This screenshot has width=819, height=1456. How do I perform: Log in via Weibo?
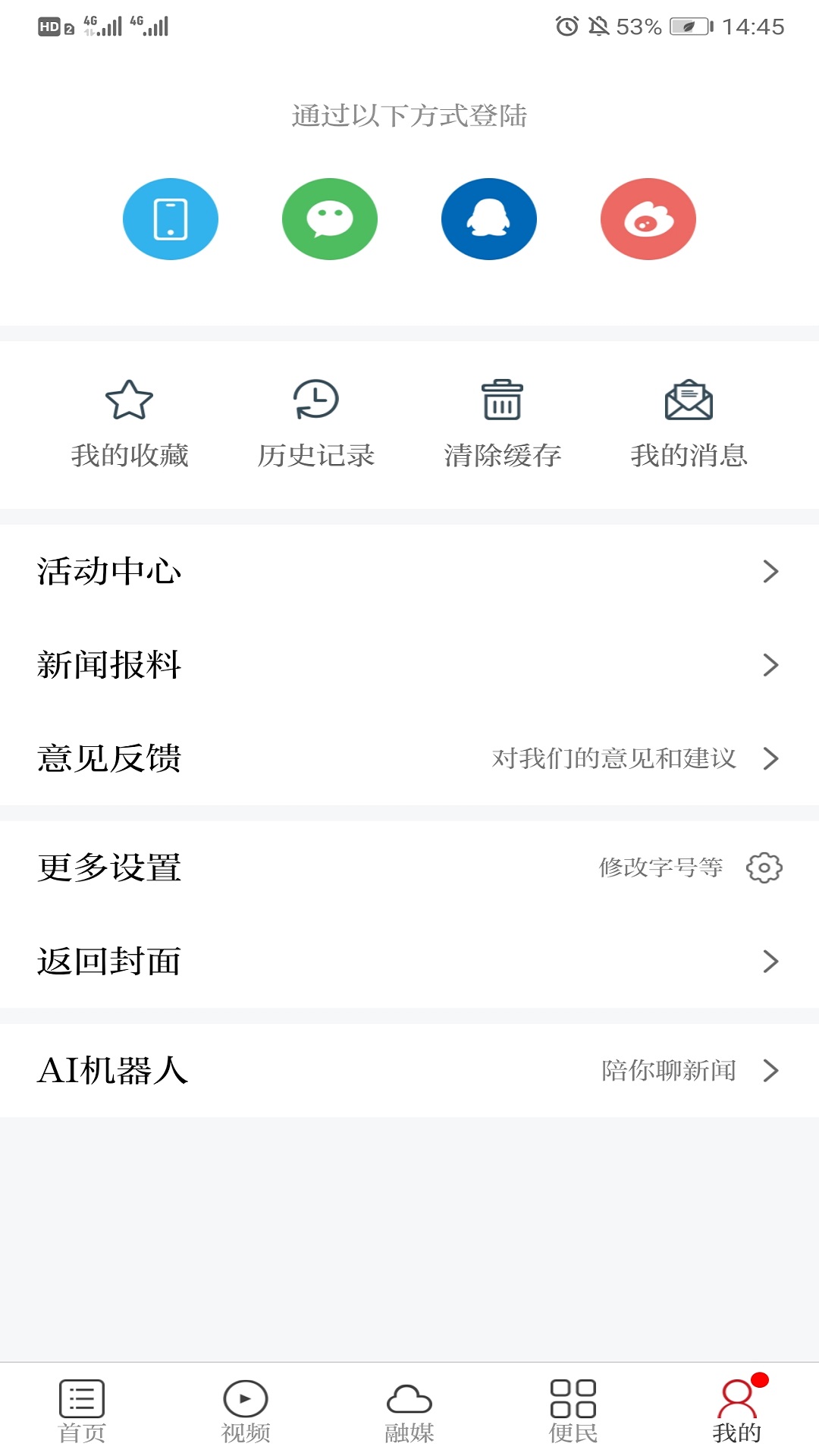click(x=648, y=218)
